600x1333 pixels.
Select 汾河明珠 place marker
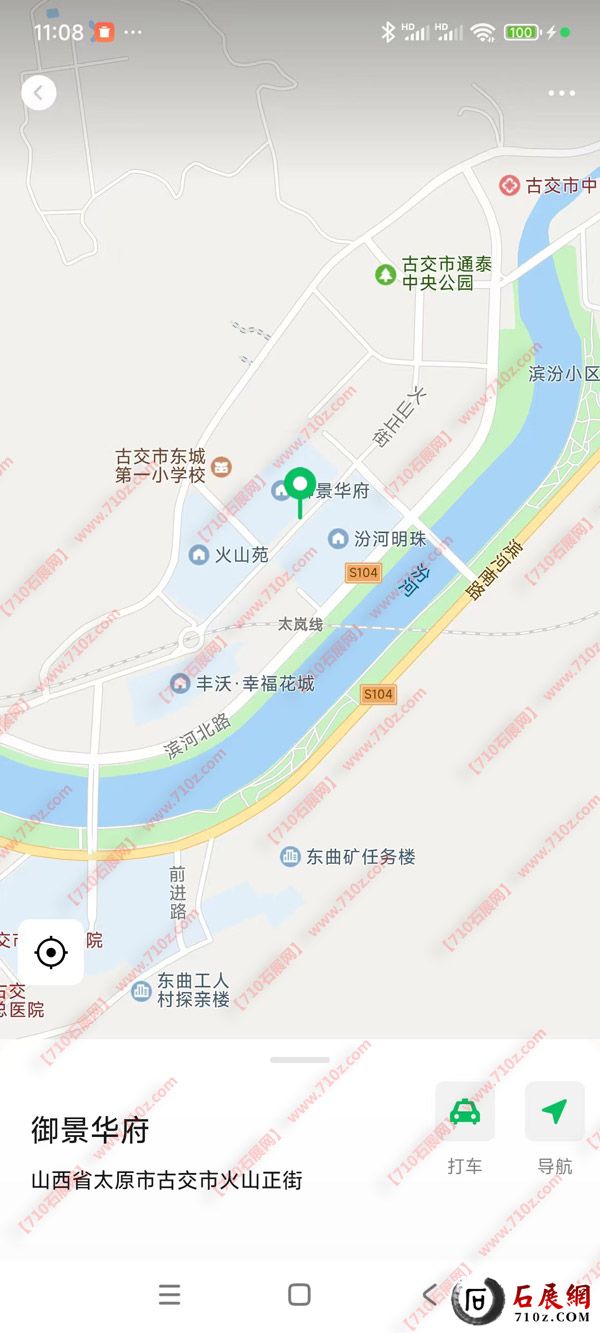[x=339, y=539]
